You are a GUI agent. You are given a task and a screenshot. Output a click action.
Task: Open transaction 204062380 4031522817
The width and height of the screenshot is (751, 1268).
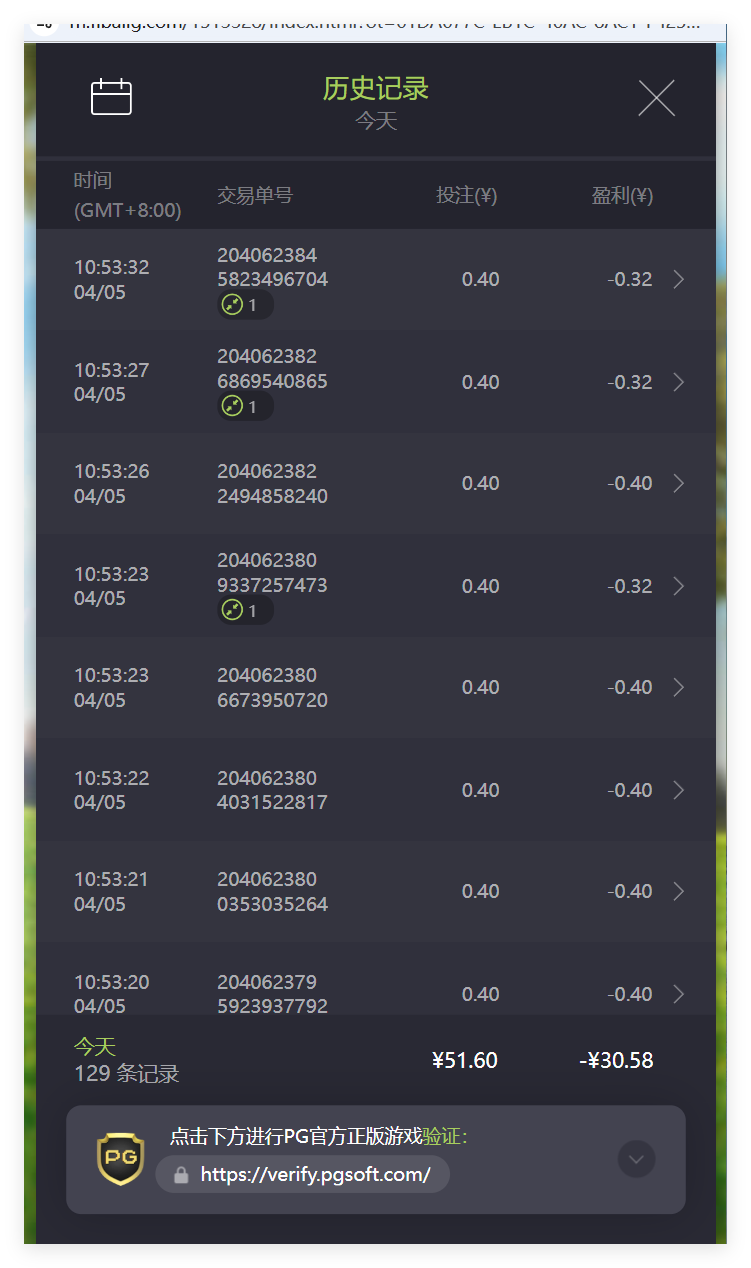coord(678,790)
